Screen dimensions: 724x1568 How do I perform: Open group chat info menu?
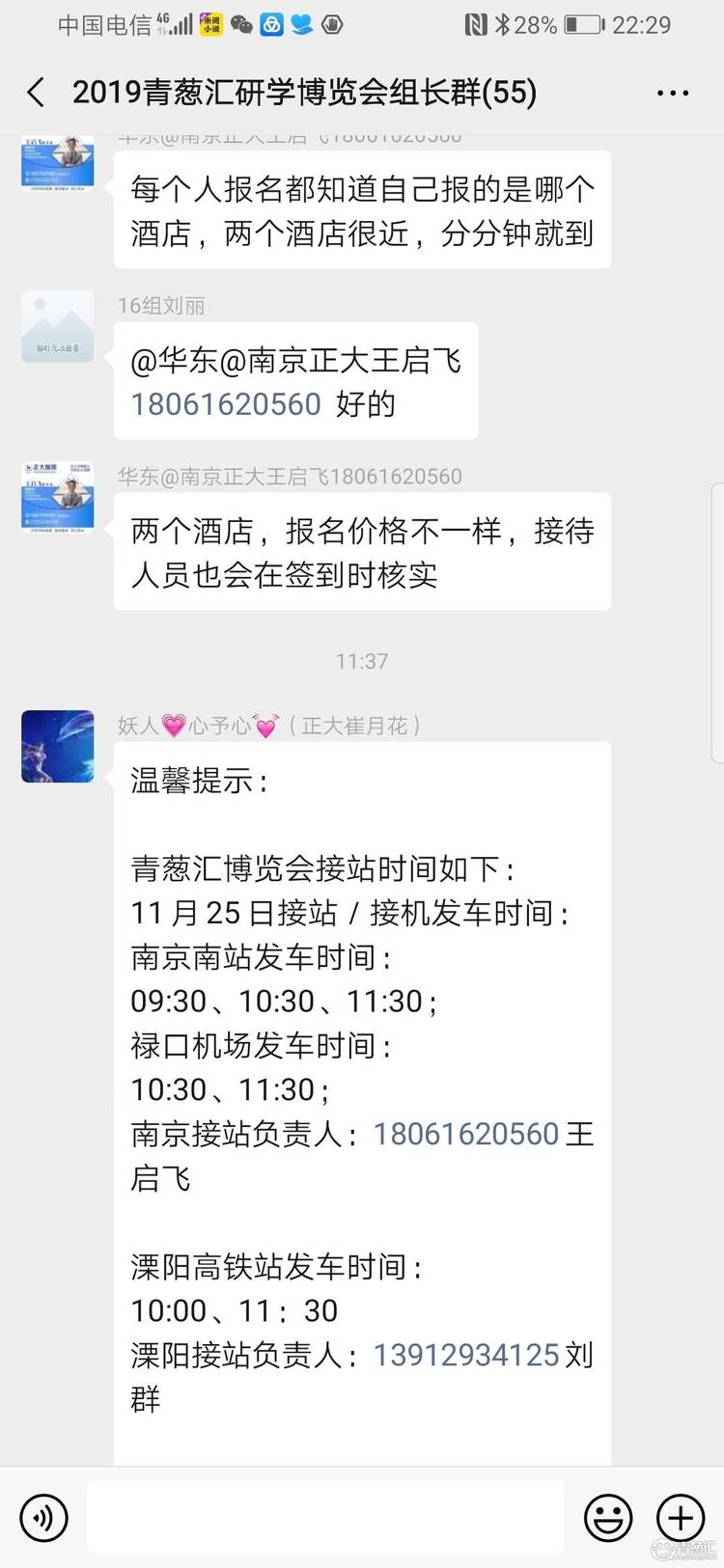(673, 94)
